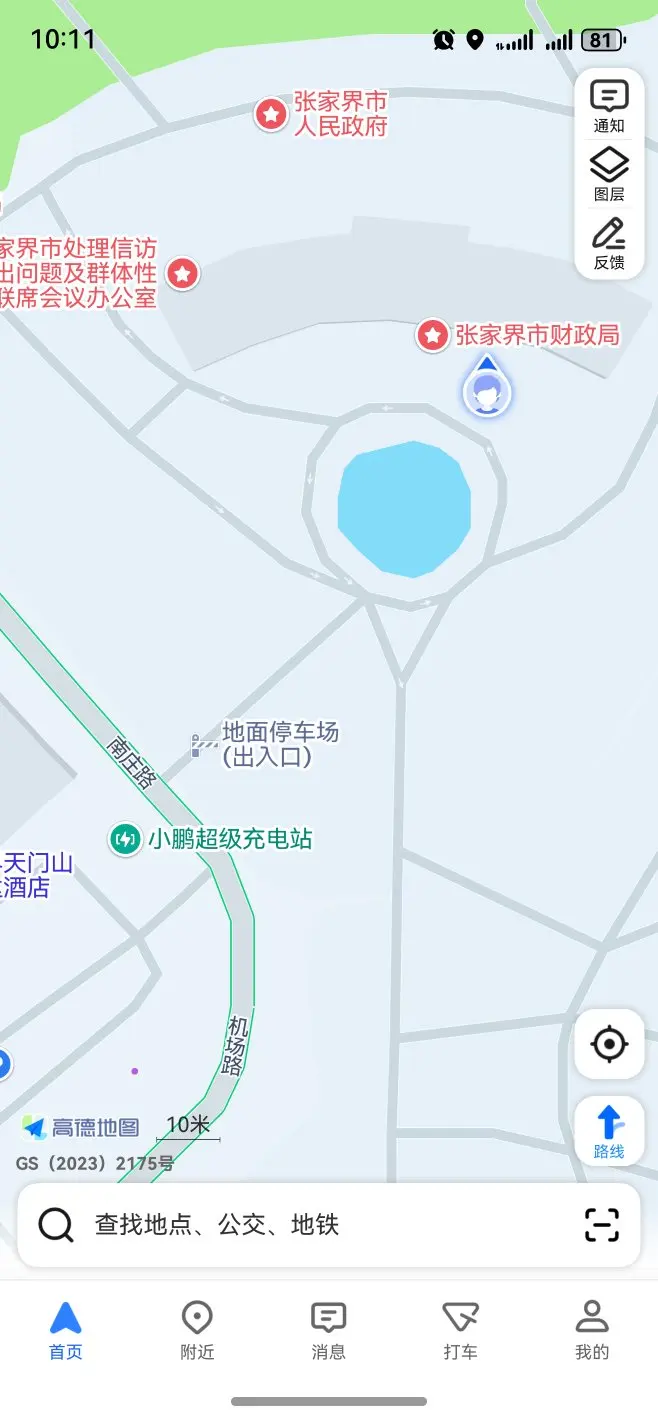
Task: Switch to the 打车 tab
Action: pyautogui.click(x=460, y=1331)
